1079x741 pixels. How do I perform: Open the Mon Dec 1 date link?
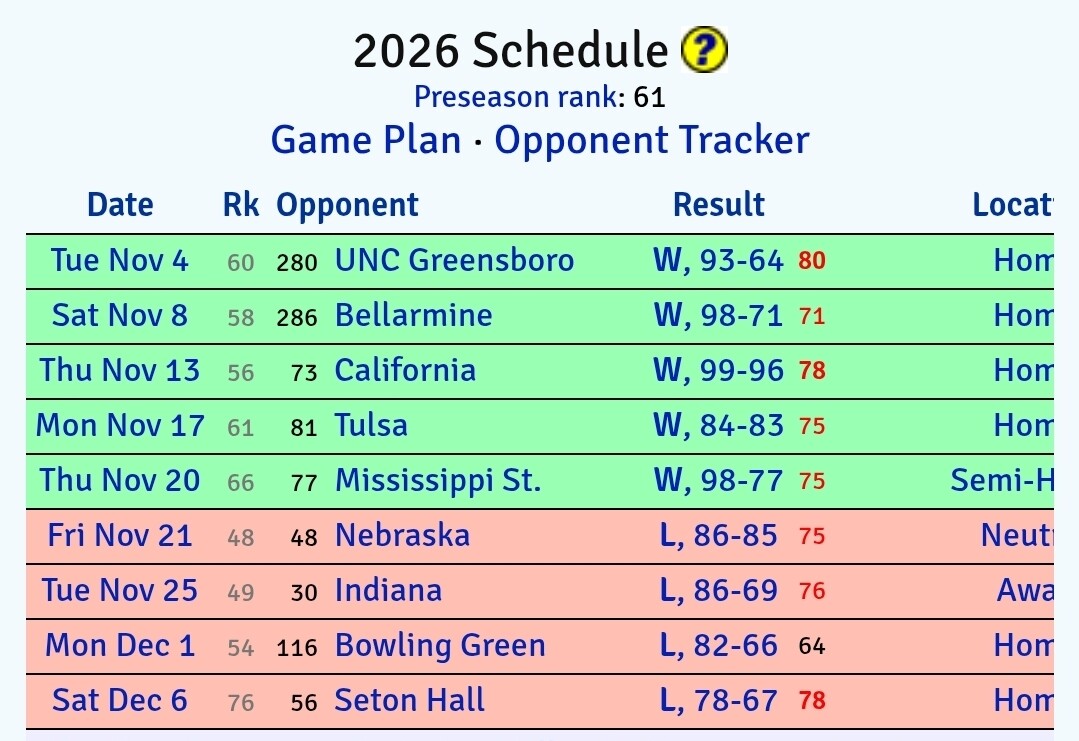120,646
